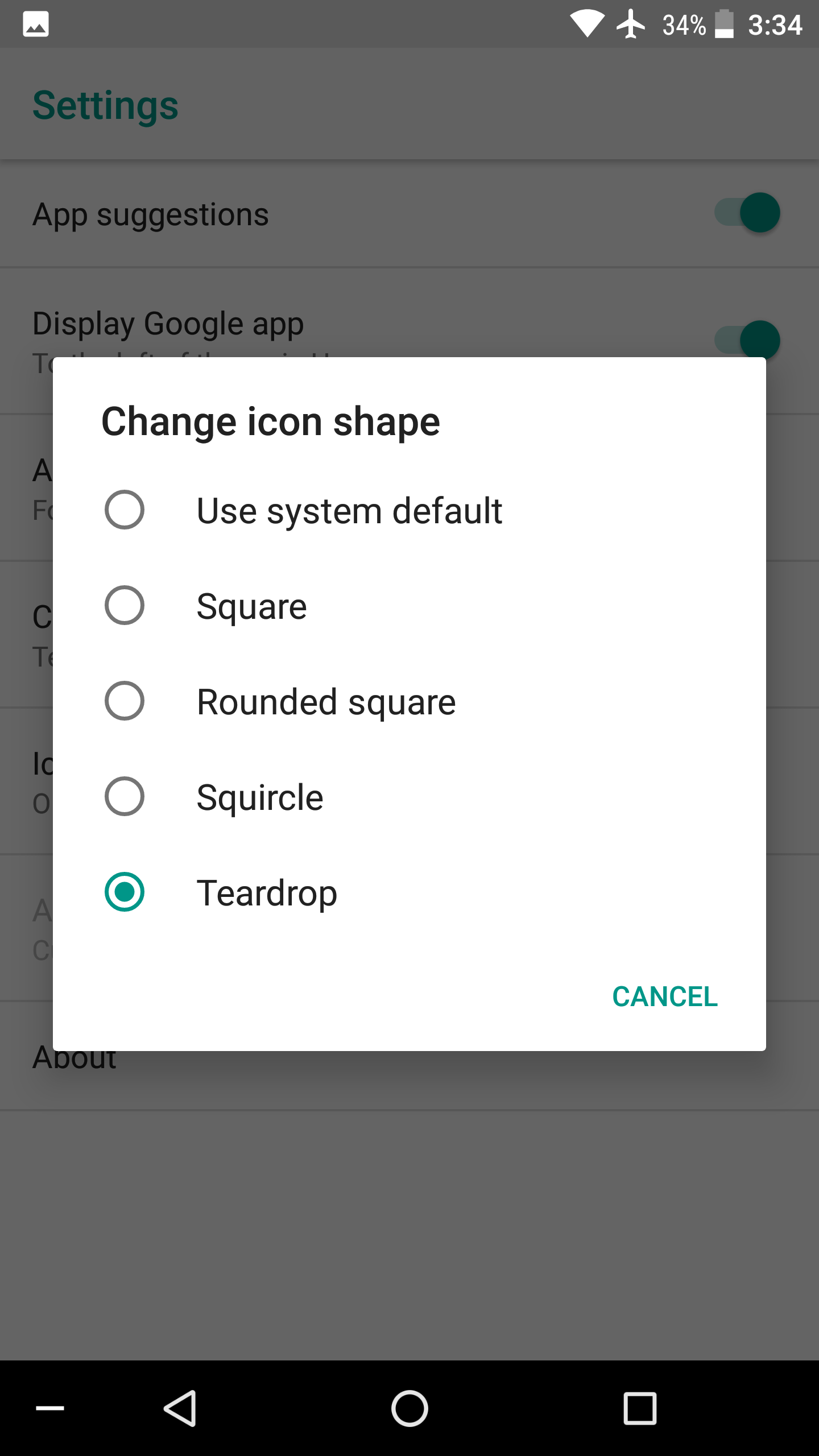
Task: Choose the Squircle icon shape
Action: point(125,797)
